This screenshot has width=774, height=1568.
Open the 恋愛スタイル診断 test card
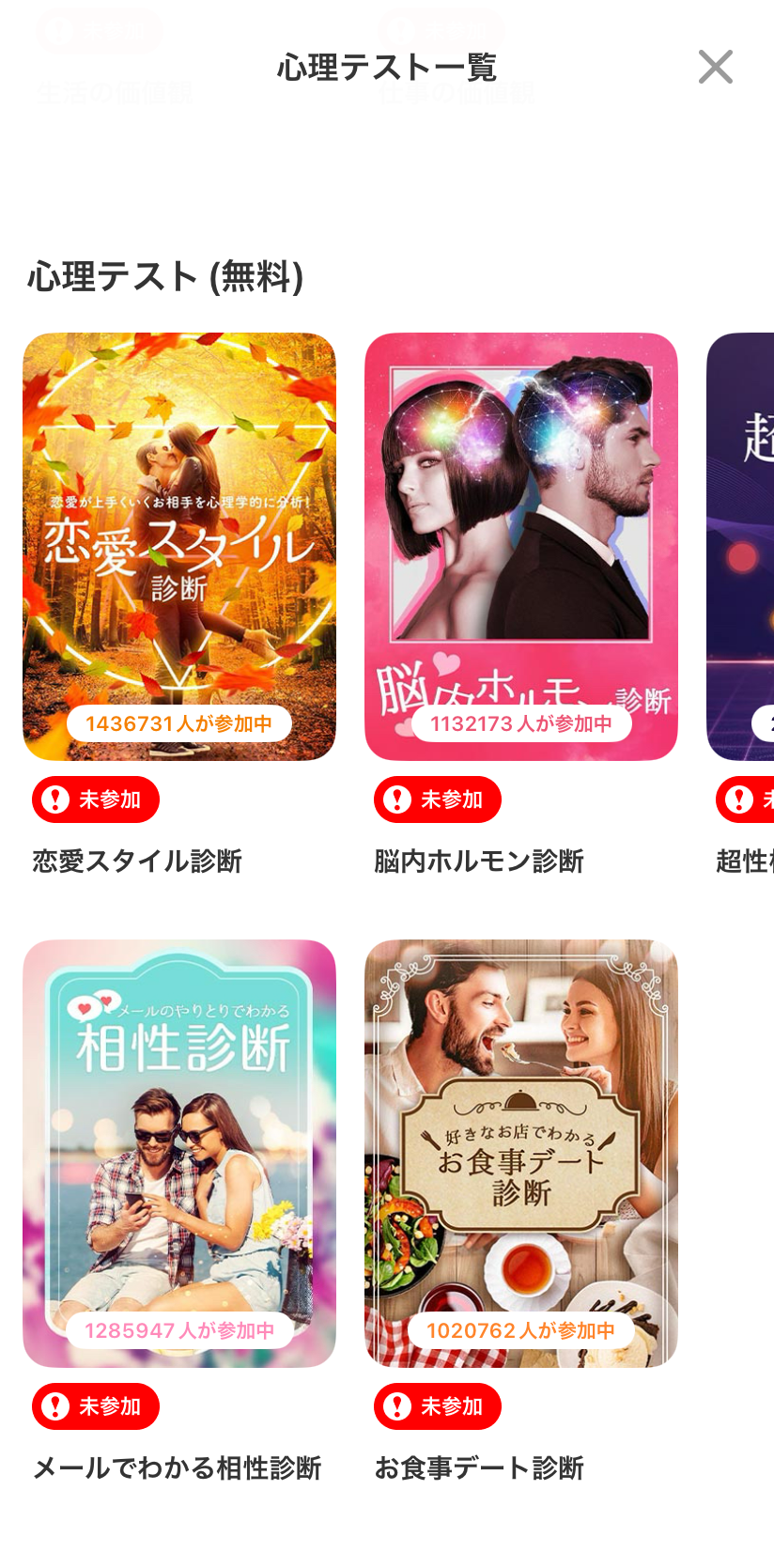[x=179, y=546]
